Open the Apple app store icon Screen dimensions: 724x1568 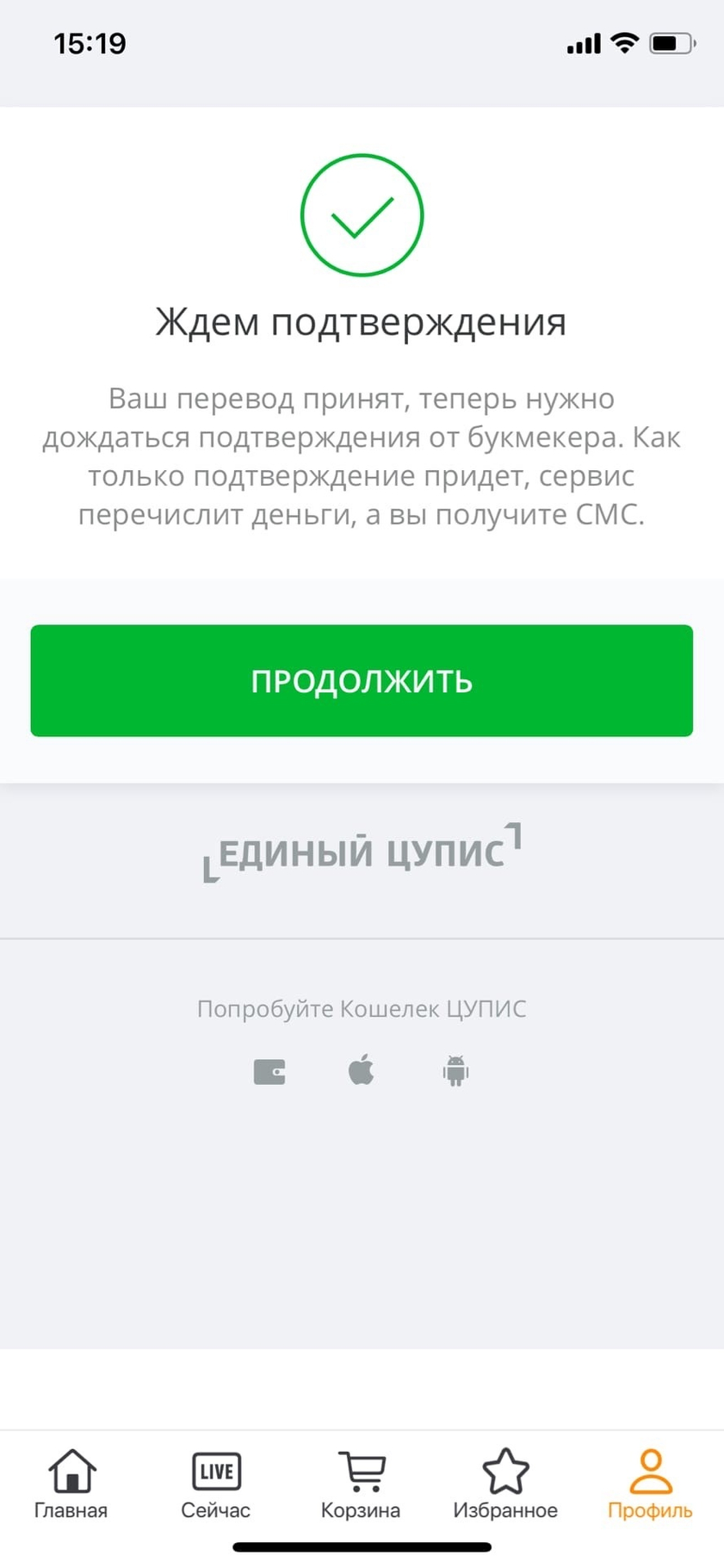[x=362, y=1070]
